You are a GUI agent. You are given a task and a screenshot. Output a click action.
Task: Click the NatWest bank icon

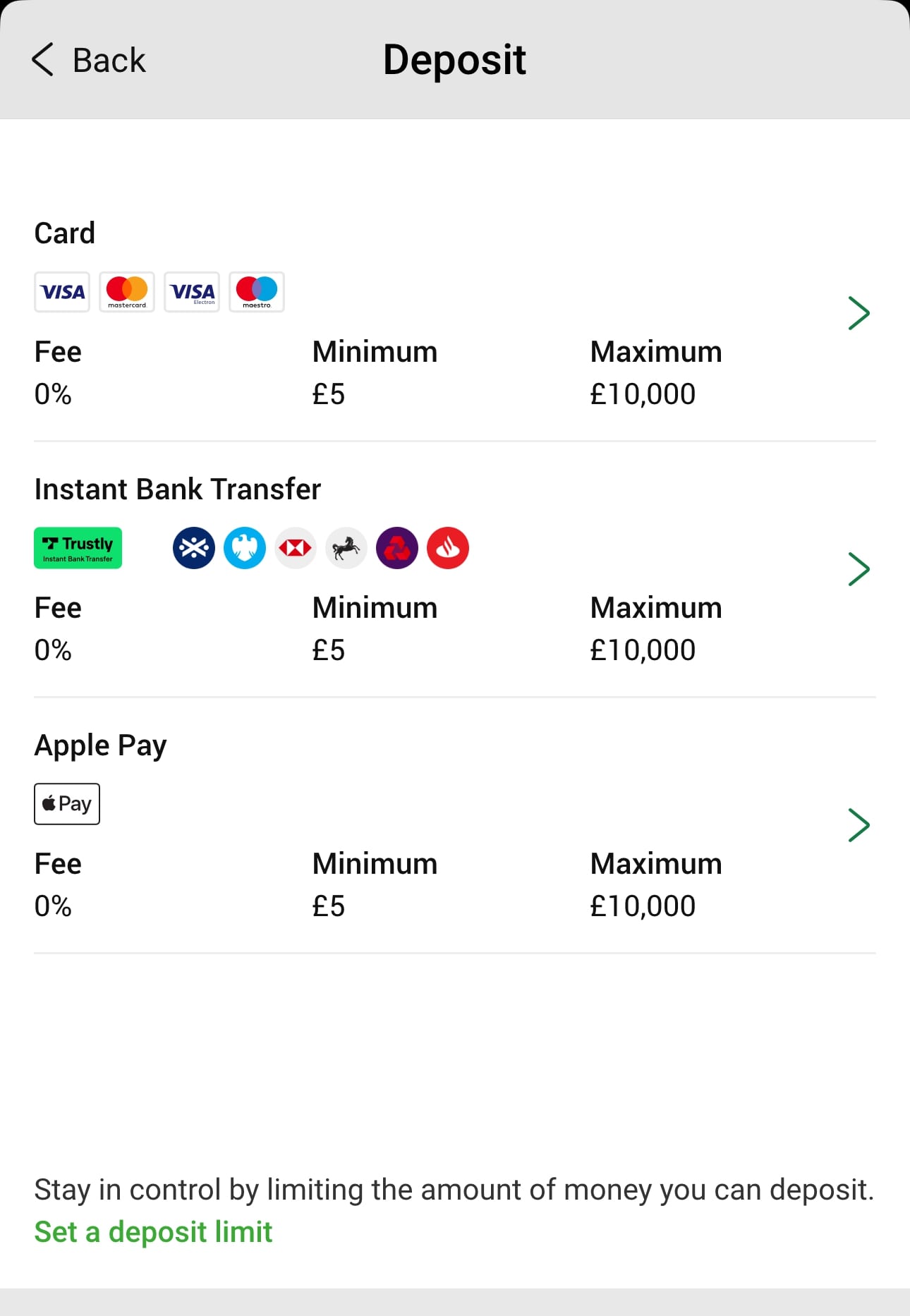pyautogui.click(x=397, y=548)
